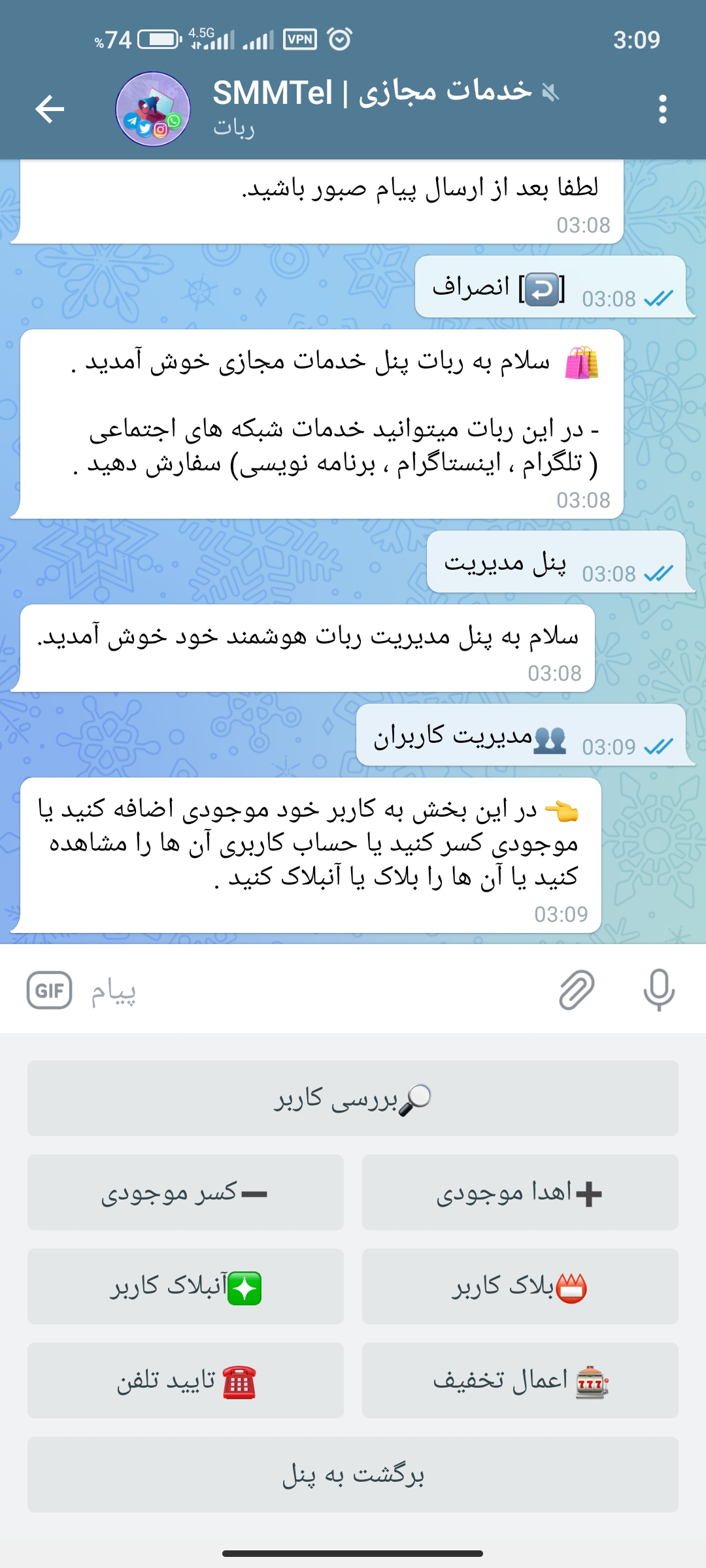
Task: Go back from the SMMTel chat
Action: click(50, 108)
